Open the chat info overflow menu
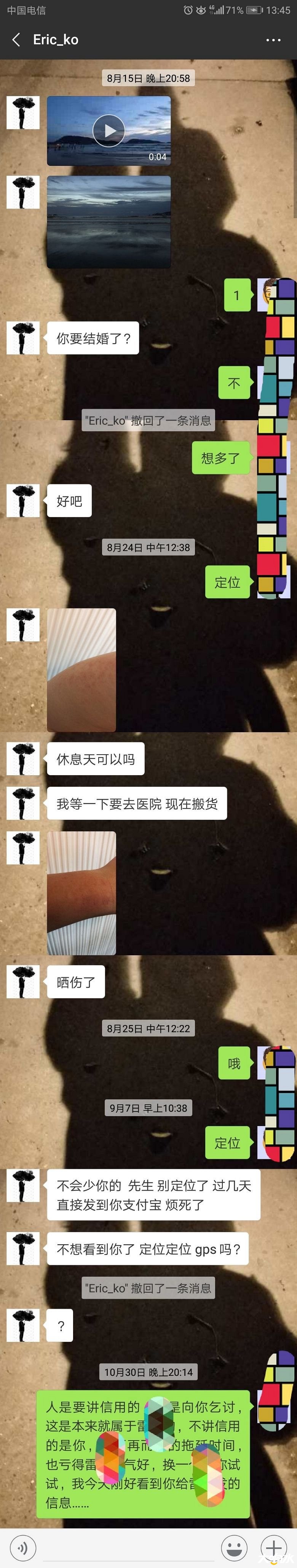The image size is (297, 1568). tap(273, 40)
